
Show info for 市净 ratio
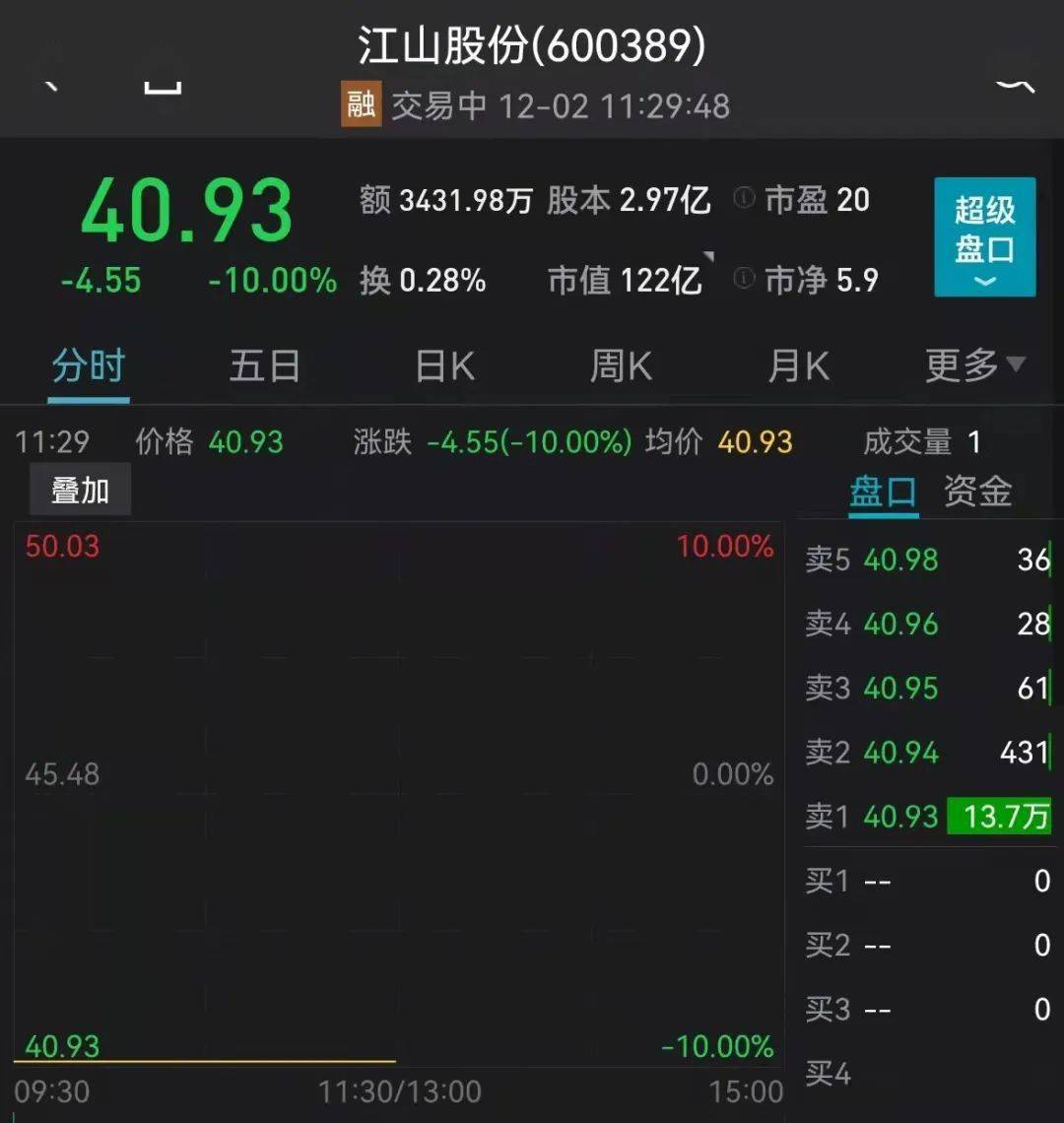point(746,280)
